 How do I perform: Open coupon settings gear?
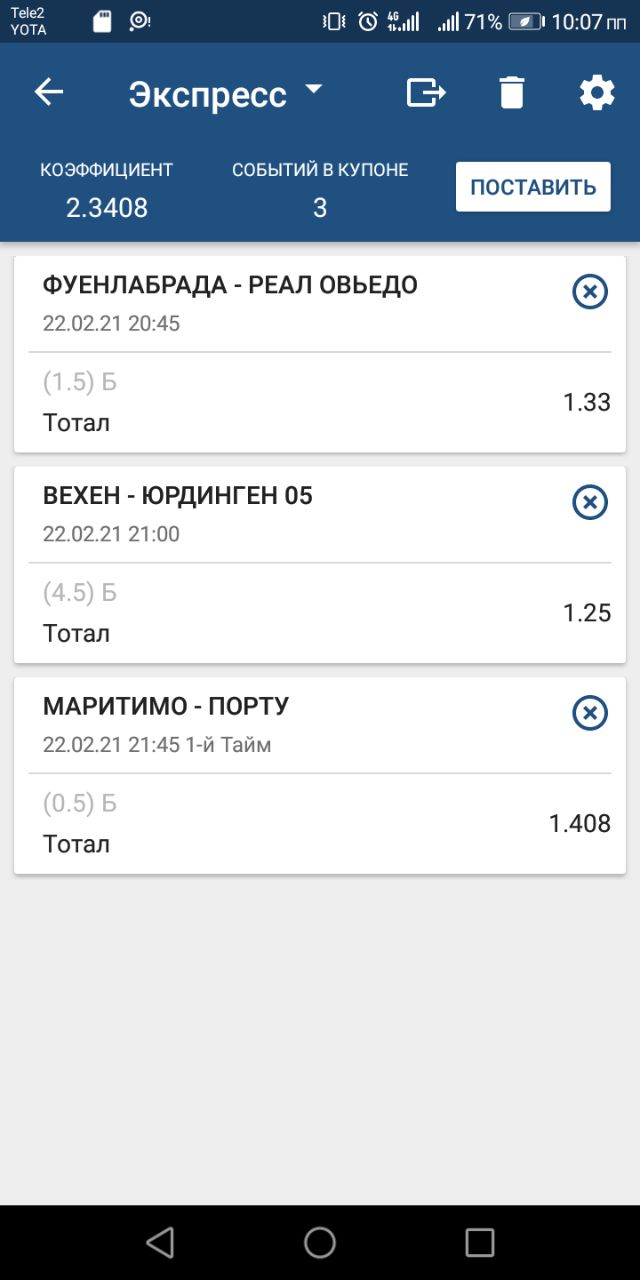pyautogui.click(x=597, y=93)
